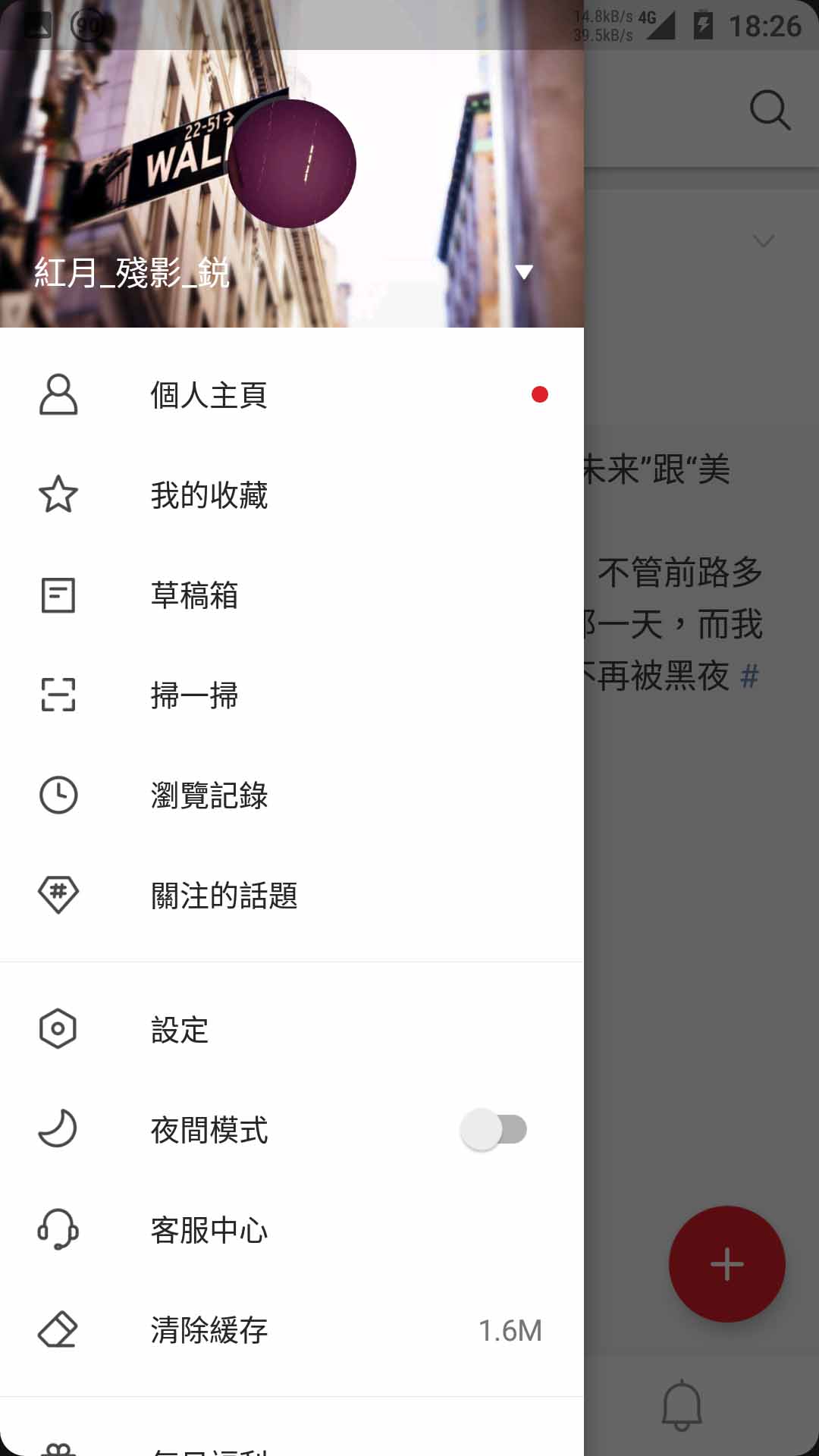This screenshot has width=819, height=1456.
Task: Tap 清除緩存 to clear cache
Action: pos(209,1330)
